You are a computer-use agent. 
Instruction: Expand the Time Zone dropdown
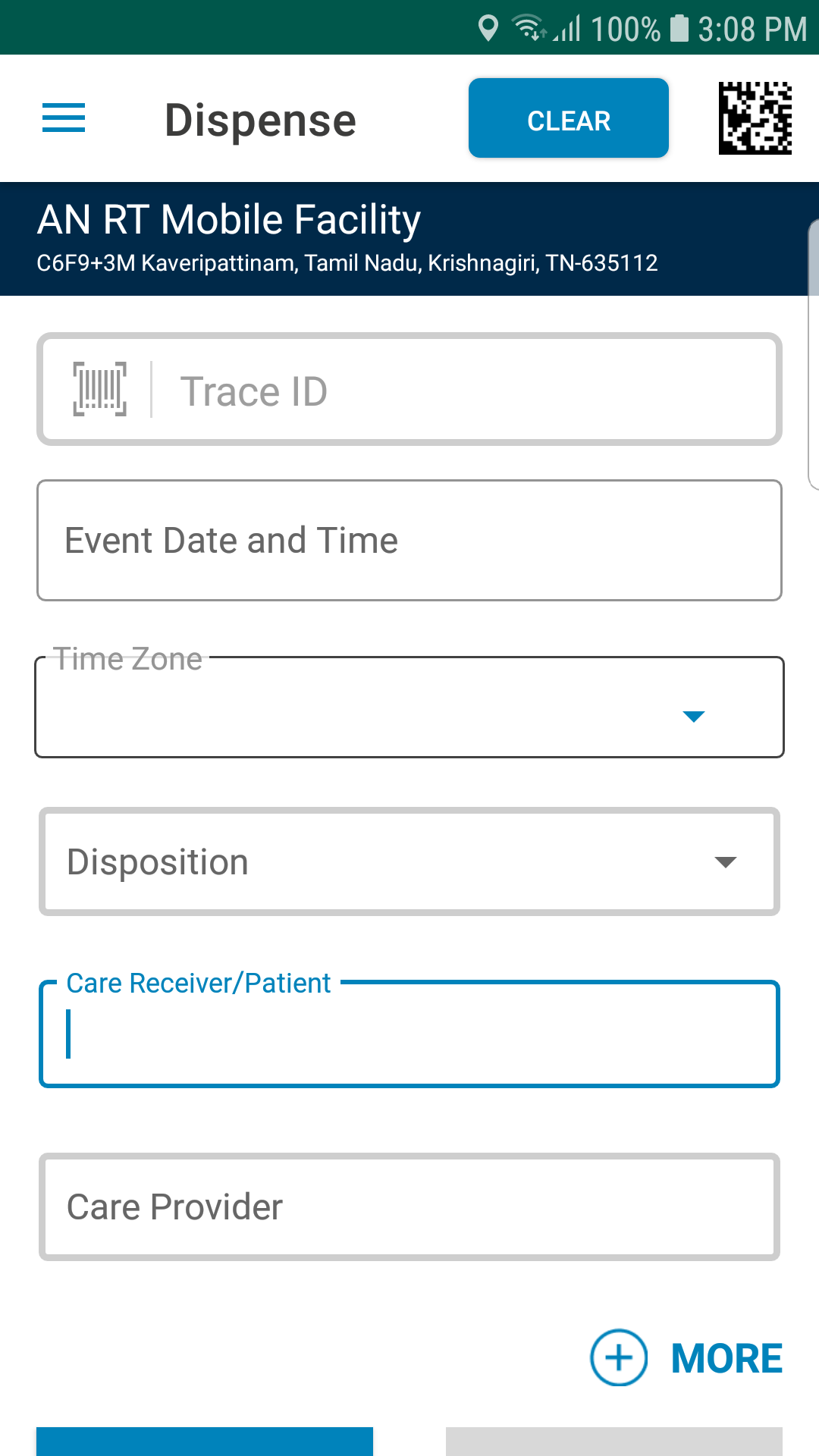click(409, 707)
